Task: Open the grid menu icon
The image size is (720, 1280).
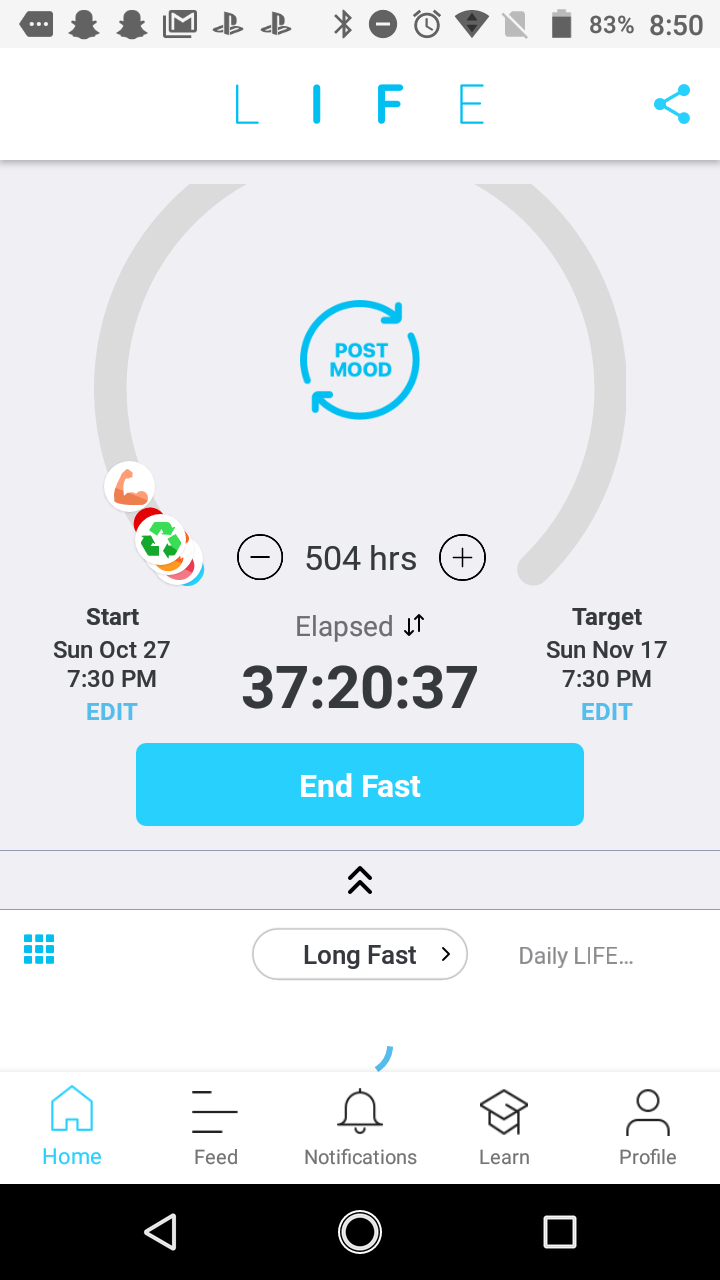Action: pyautogui.click(x=39, y=949)
